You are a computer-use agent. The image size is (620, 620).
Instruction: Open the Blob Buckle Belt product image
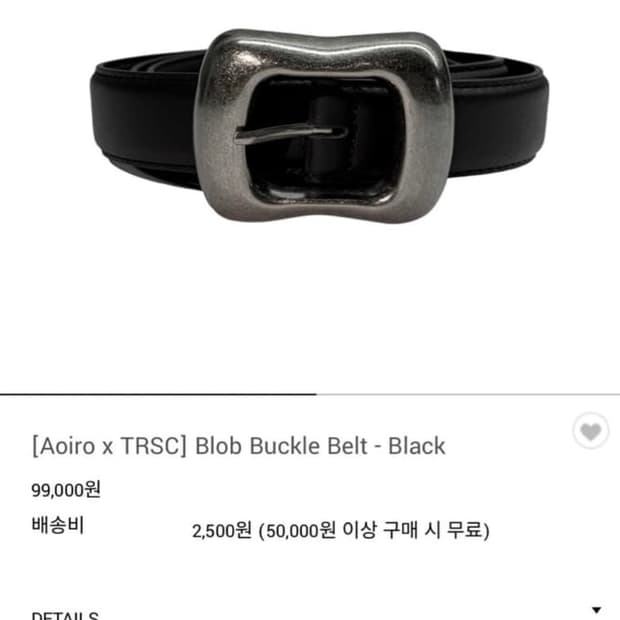[x=319, y=126]
